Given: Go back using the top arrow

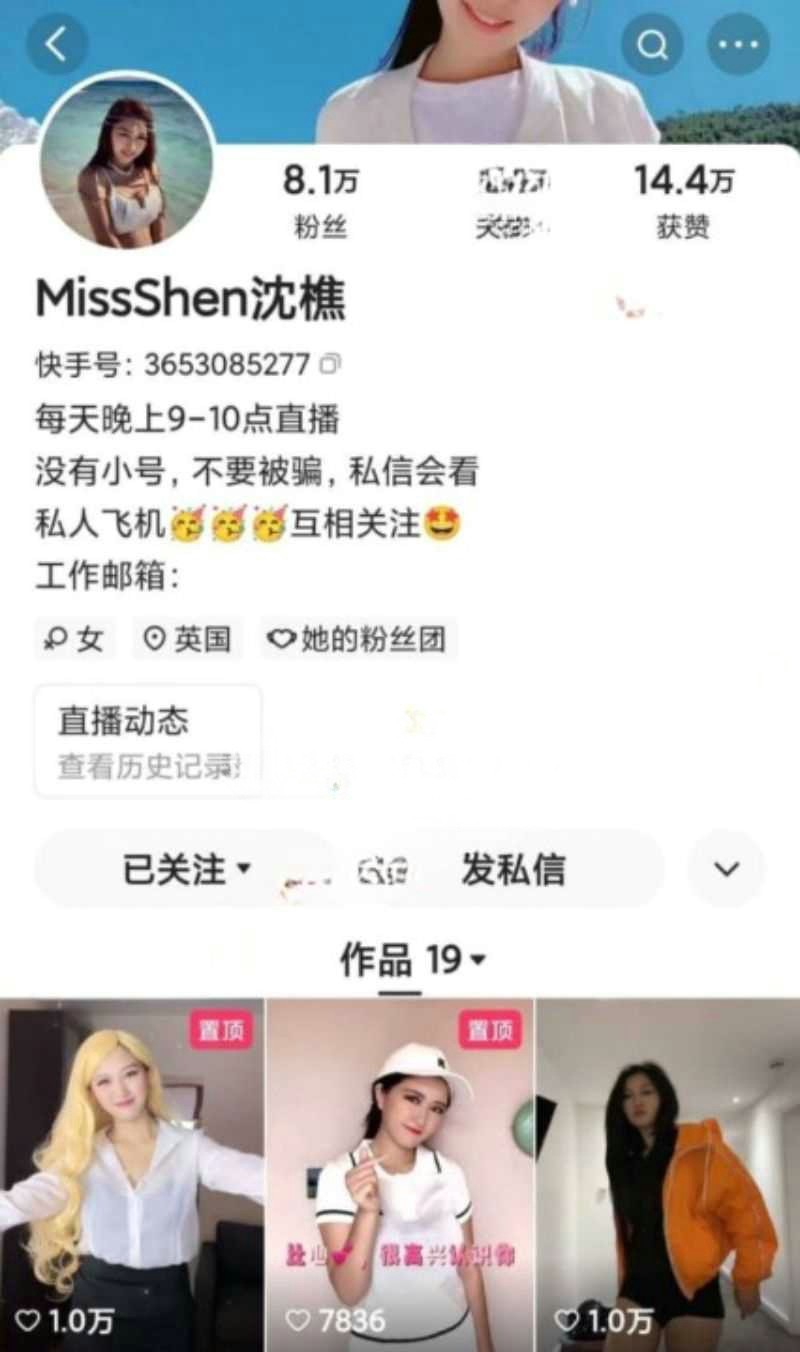Looking at the screenshot, I should [56, 45].
